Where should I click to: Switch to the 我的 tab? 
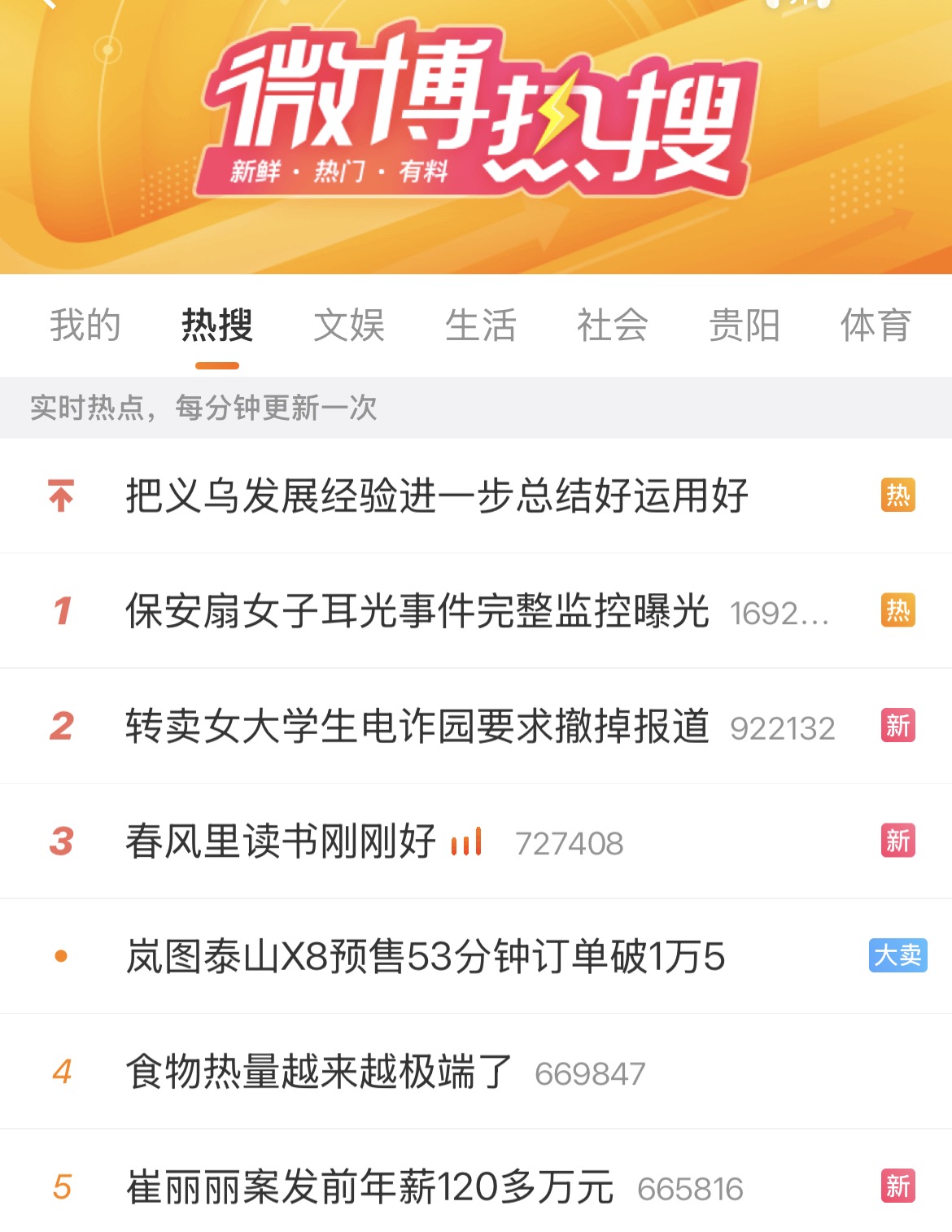click(x=85, y=325)
